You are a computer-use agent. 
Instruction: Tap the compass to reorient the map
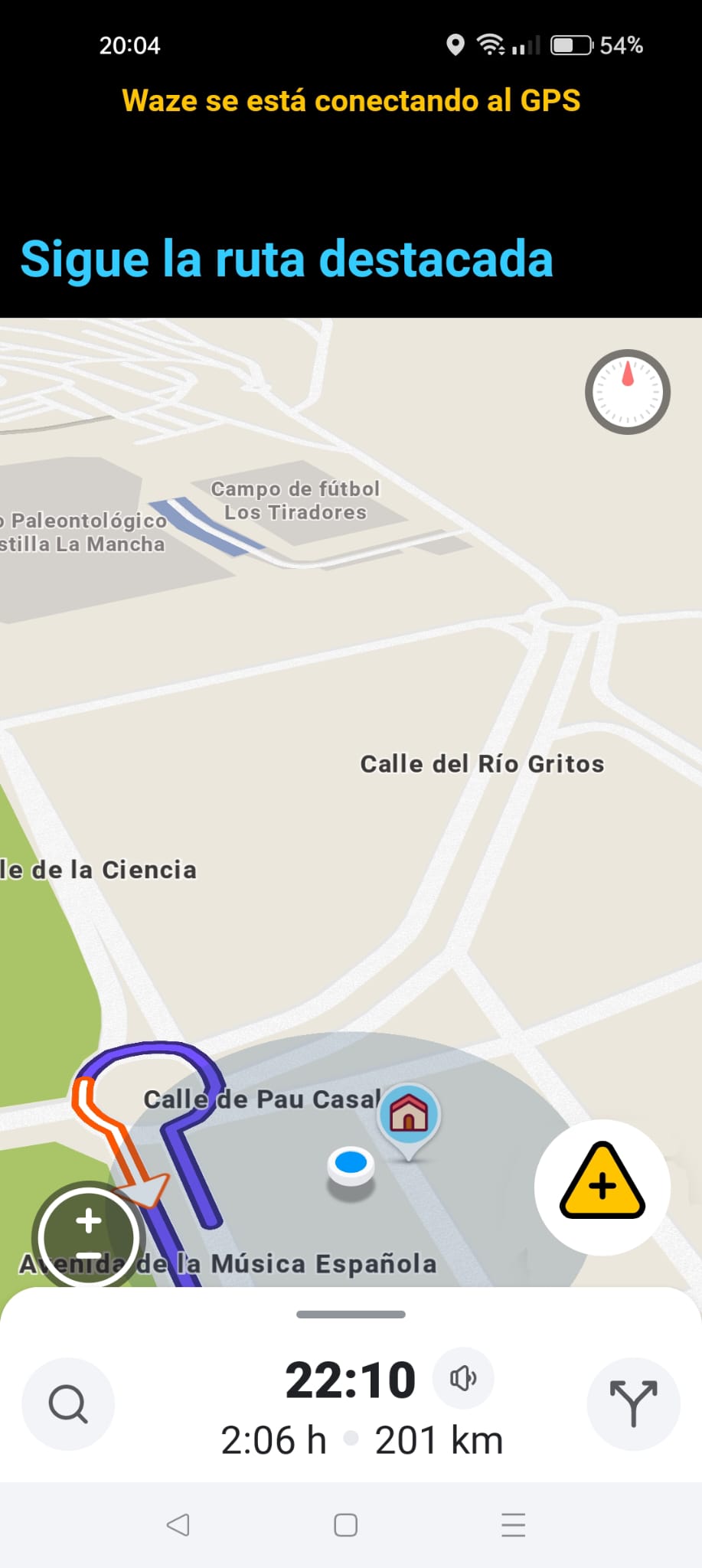(628, 392)
